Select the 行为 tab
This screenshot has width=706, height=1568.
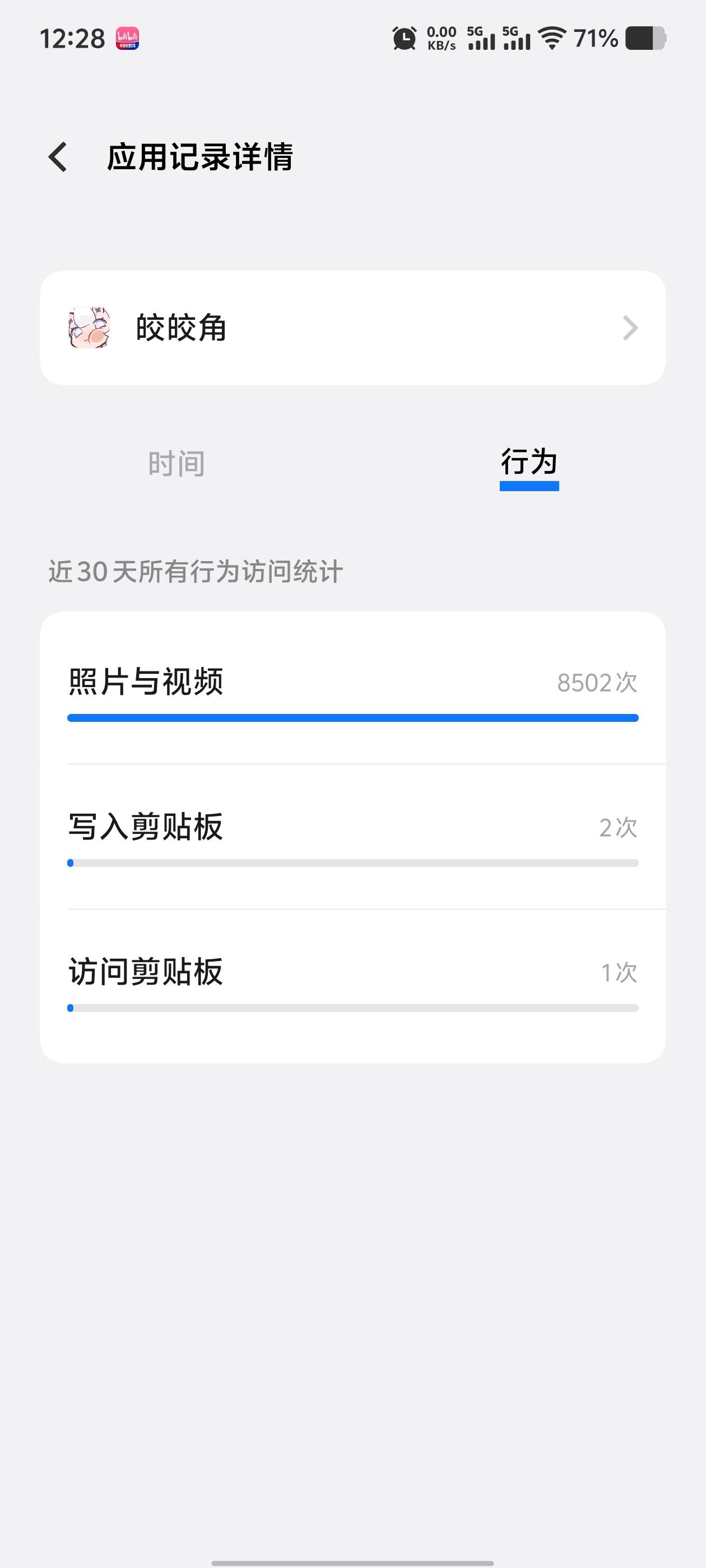pyautogui.click(x=528, y=463)
